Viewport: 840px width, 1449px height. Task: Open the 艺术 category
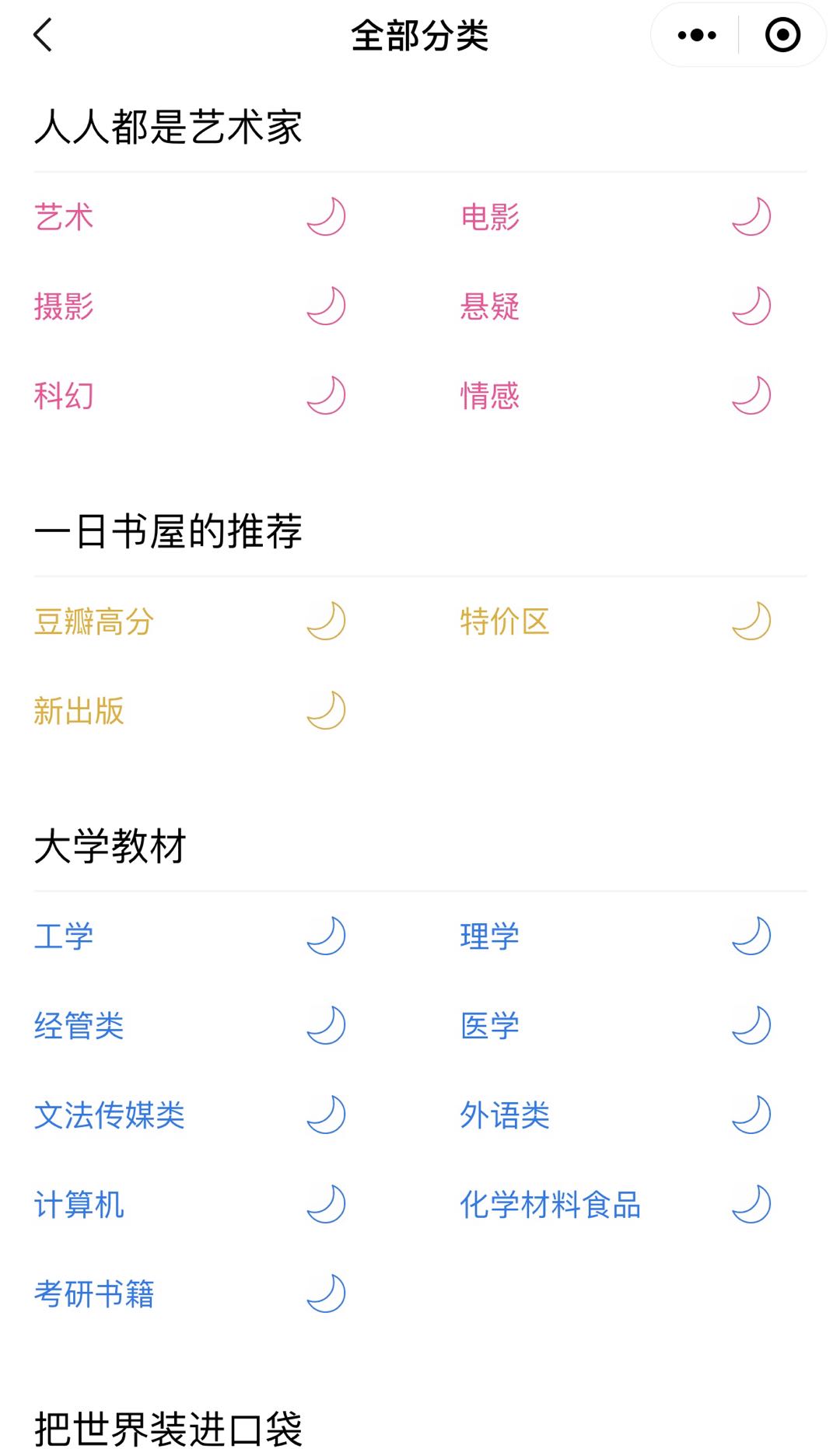(x=64, y=217)
